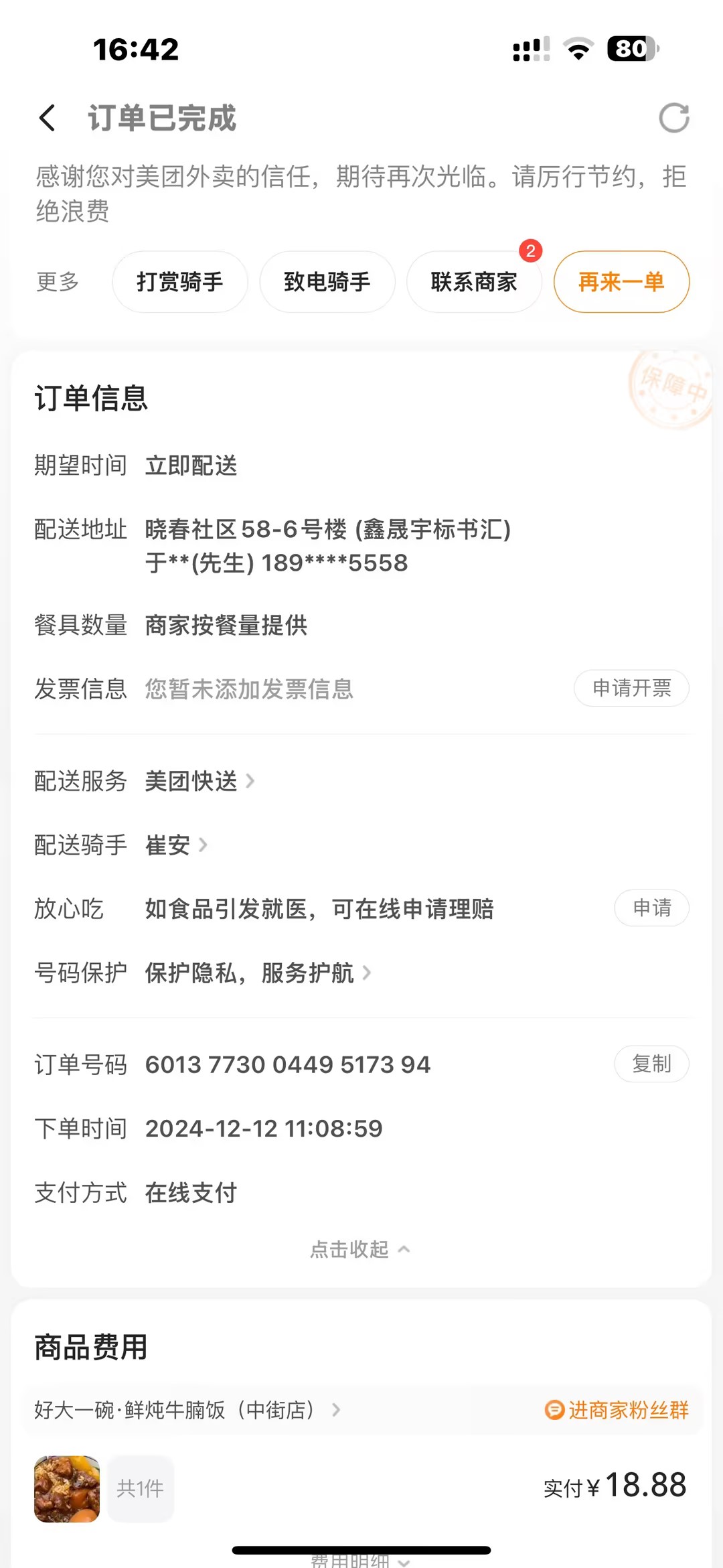Apply for 放心吃 food claim
This screenshot has height=1568, width=723.
pyautogui.click(x=651, y=908)
